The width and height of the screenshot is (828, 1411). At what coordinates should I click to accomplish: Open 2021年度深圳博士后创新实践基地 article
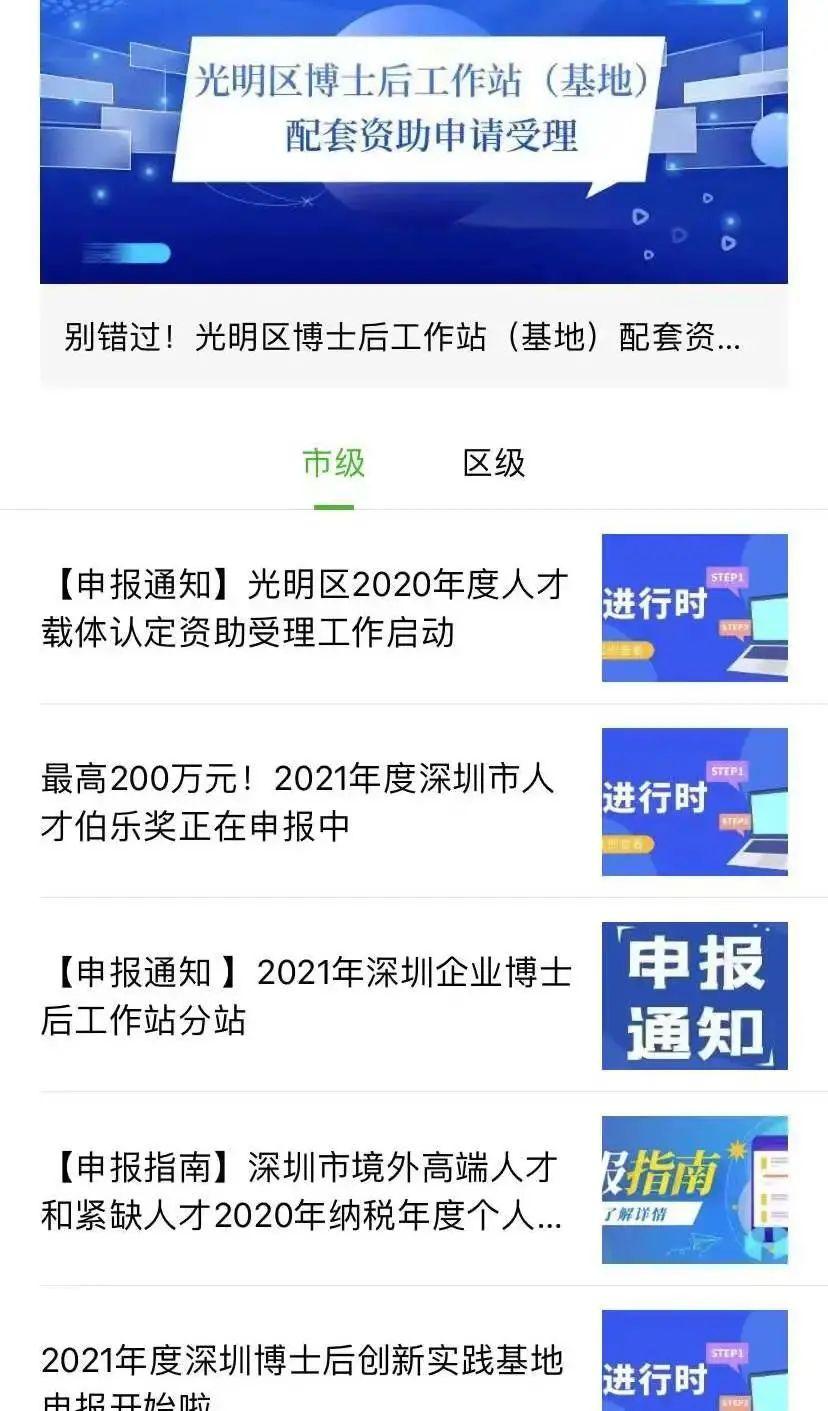[302, 1372]
